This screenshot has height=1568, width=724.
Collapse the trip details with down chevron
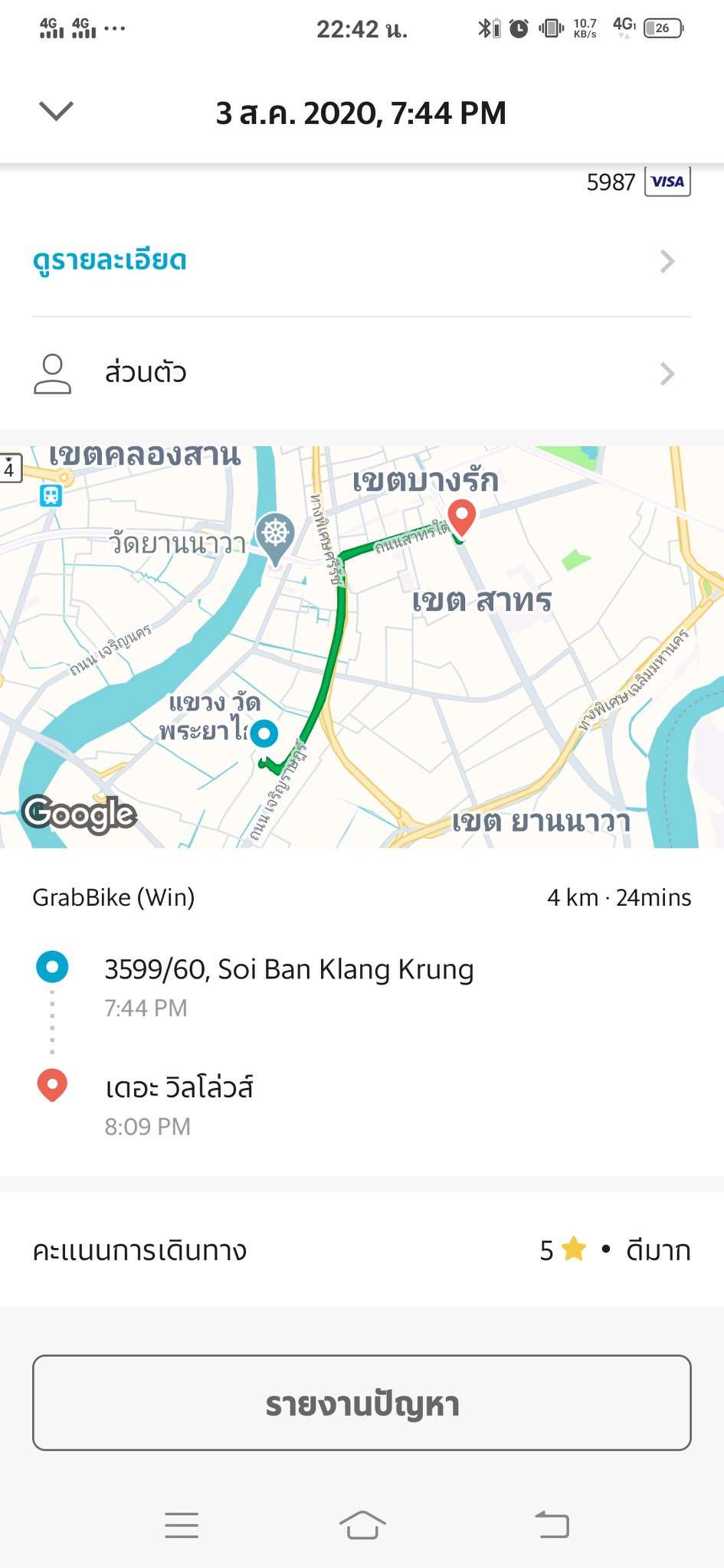[56, 112]
